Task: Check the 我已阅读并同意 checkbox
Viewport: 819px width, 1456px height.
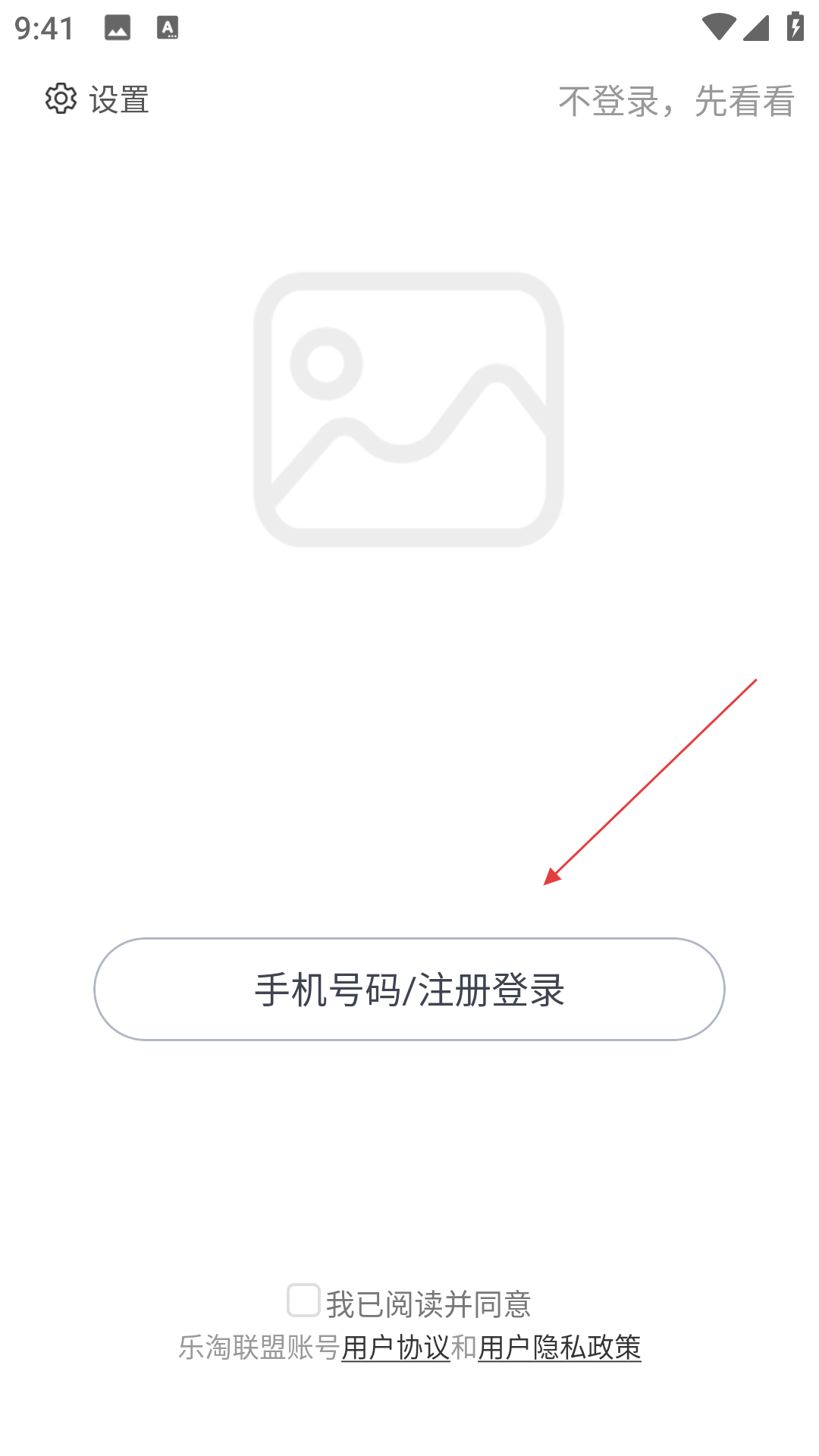Action: (303, 1300)
